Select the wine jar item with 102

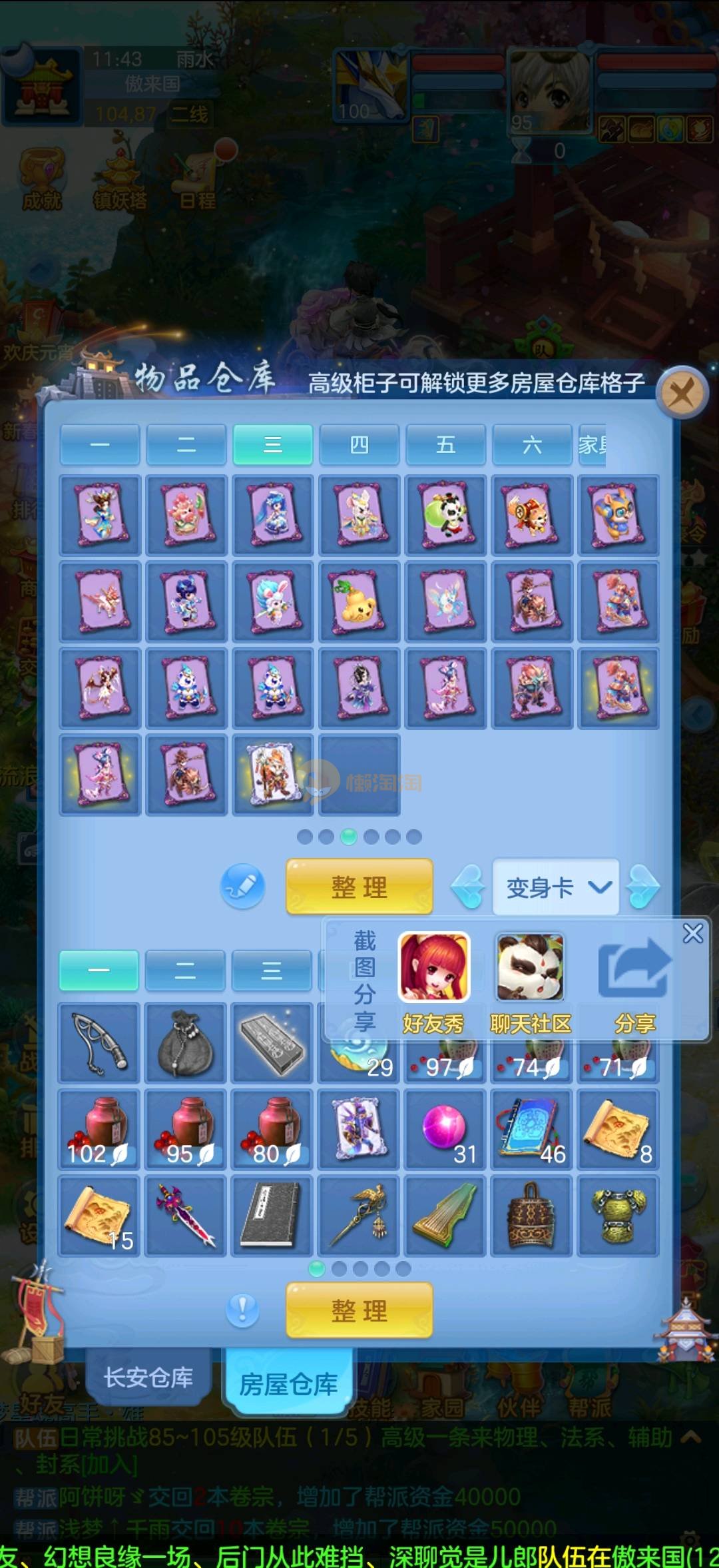99,1130
